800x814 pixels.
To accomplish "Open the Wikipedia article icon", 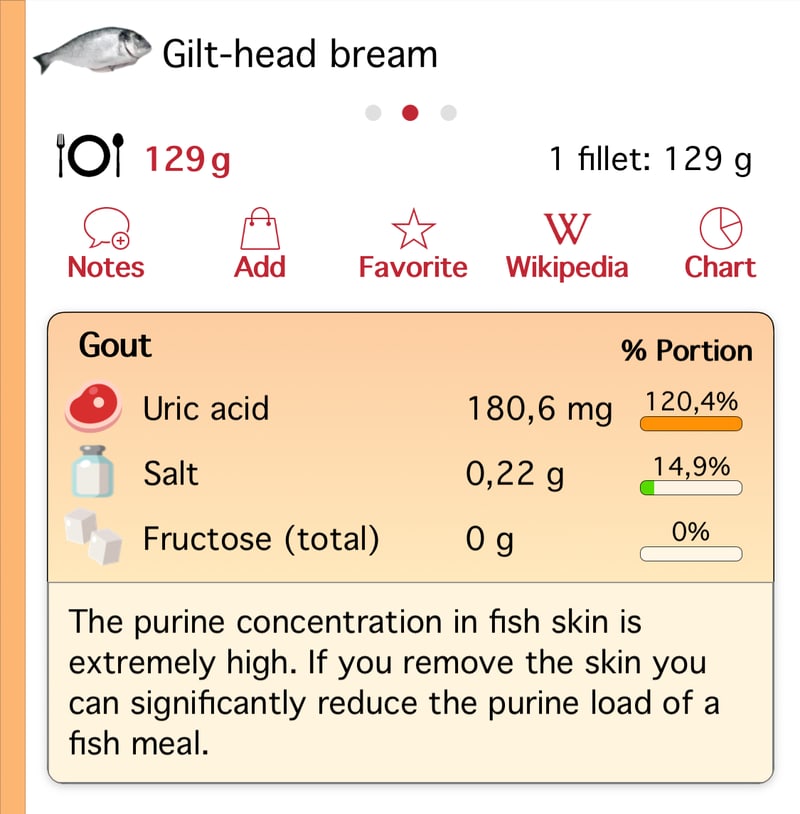I will (566, 228).
